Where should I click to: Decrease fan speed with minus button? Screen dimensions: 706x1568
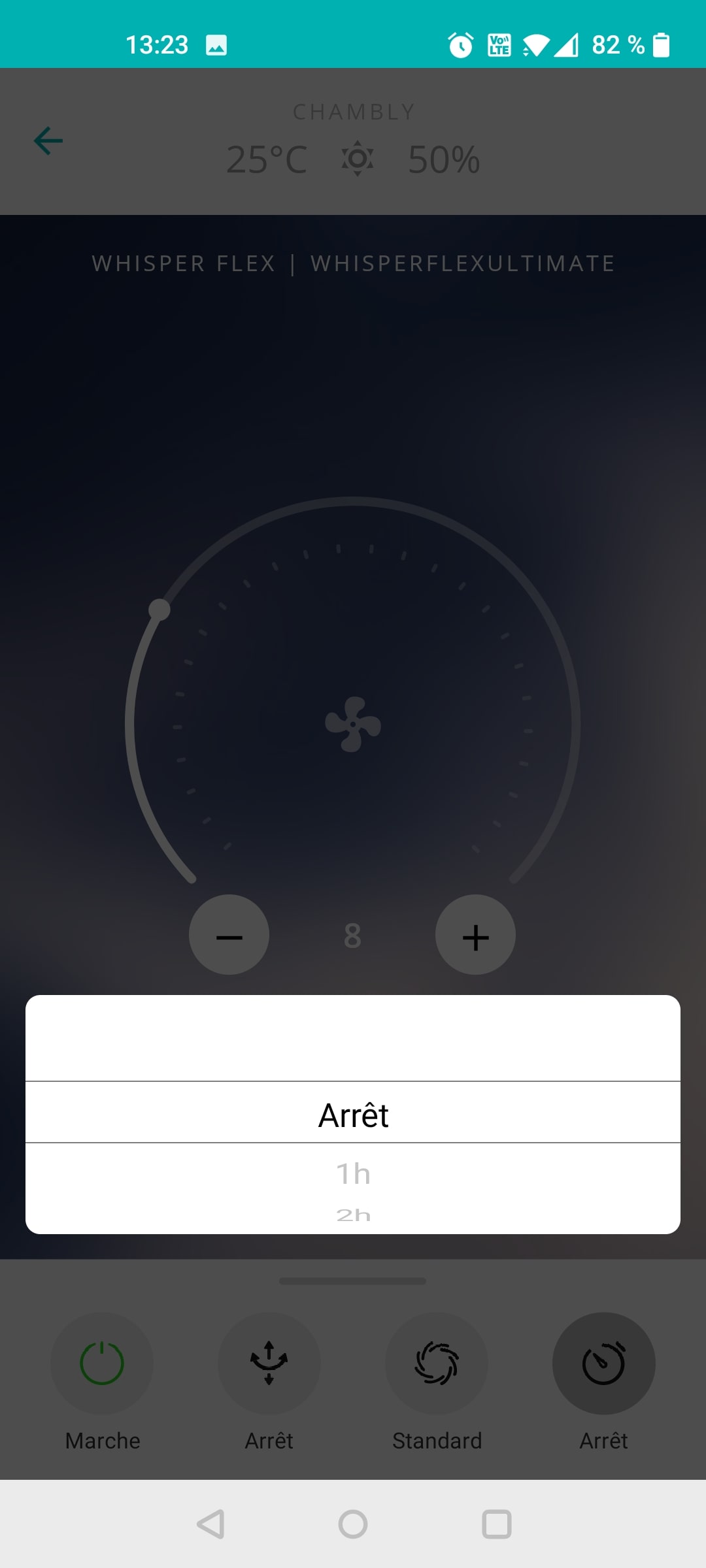click(229, 935)
